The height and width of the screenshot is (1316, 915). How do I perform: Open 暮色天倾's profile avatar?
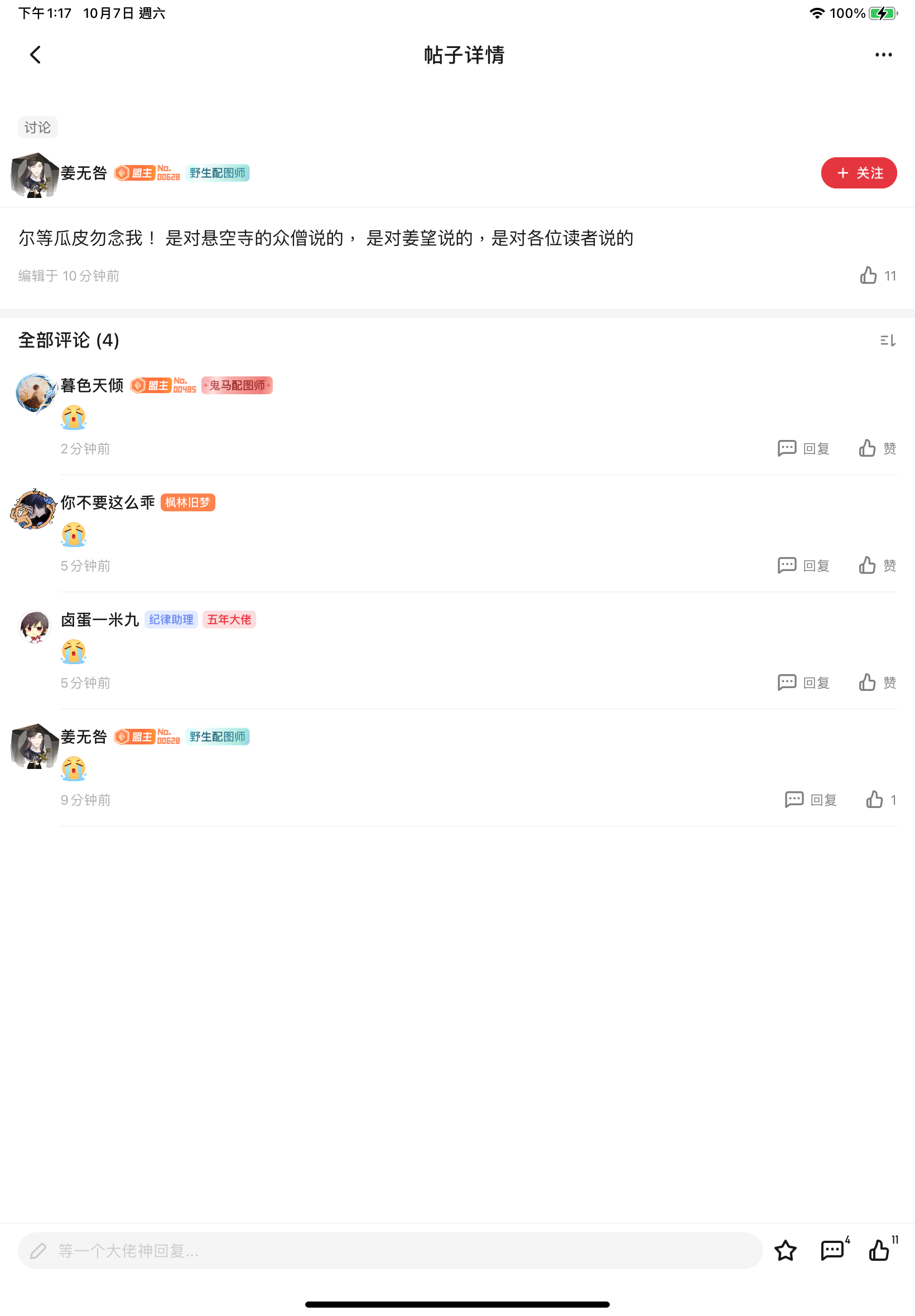coord(36,394)
